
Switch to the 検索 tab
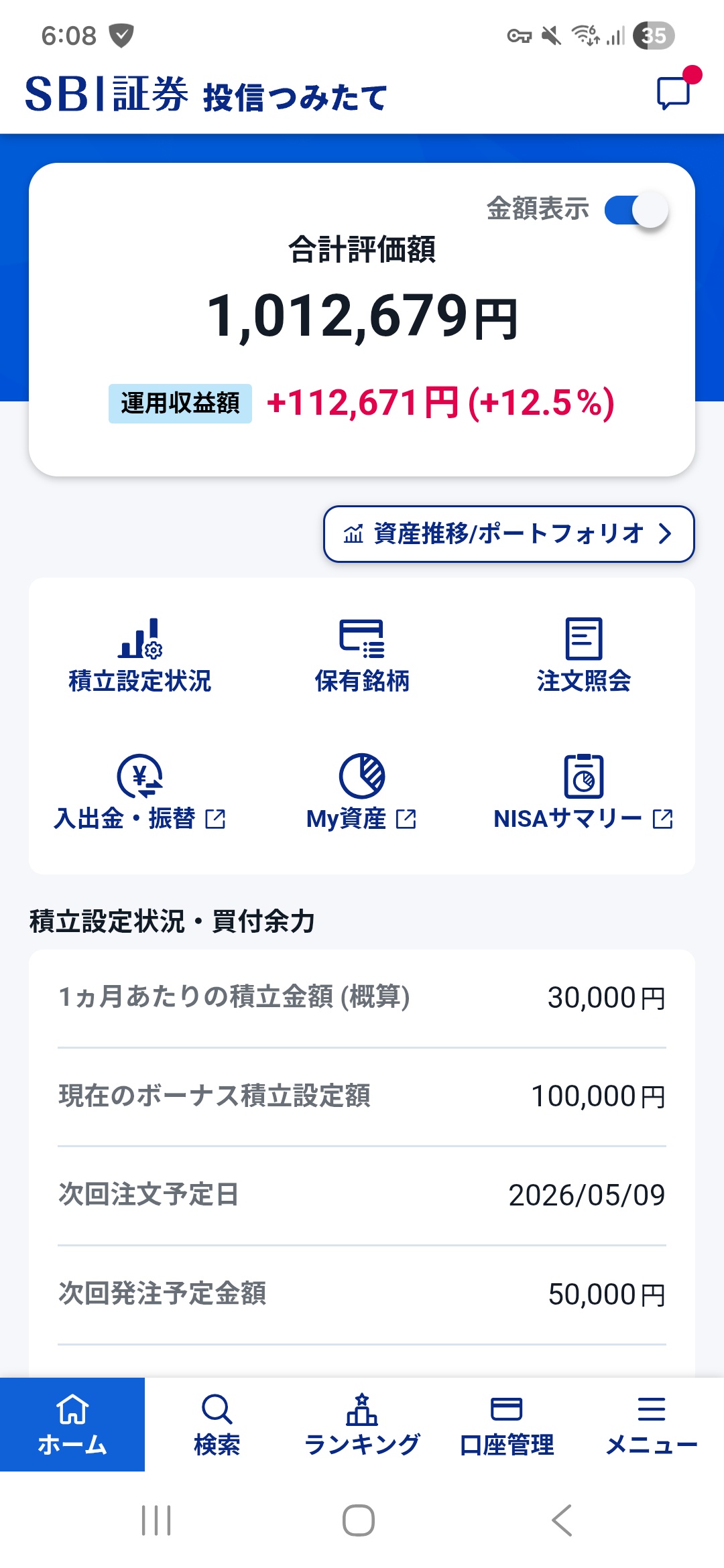217,1425
